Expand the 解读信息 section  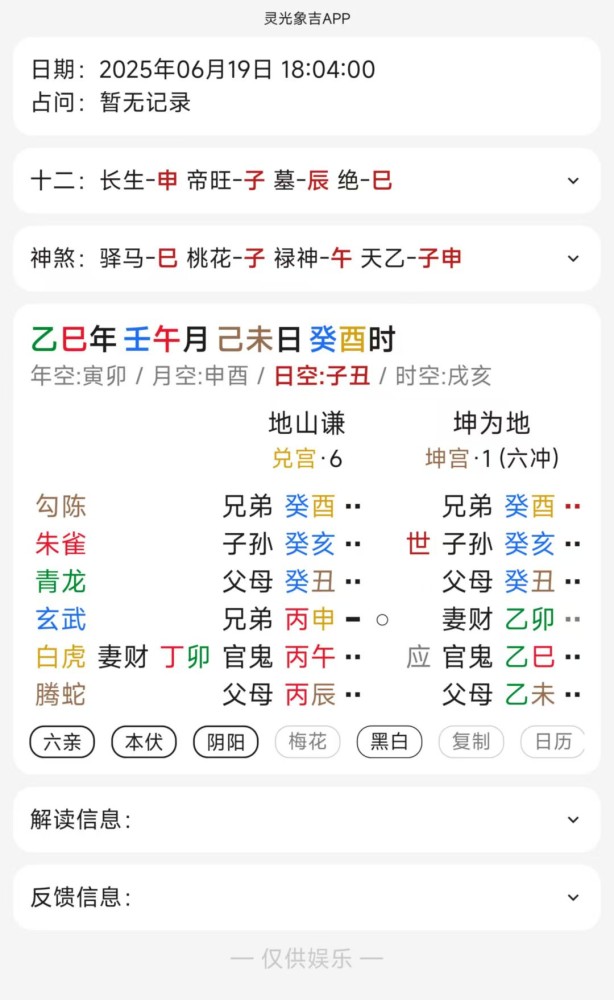307,820
